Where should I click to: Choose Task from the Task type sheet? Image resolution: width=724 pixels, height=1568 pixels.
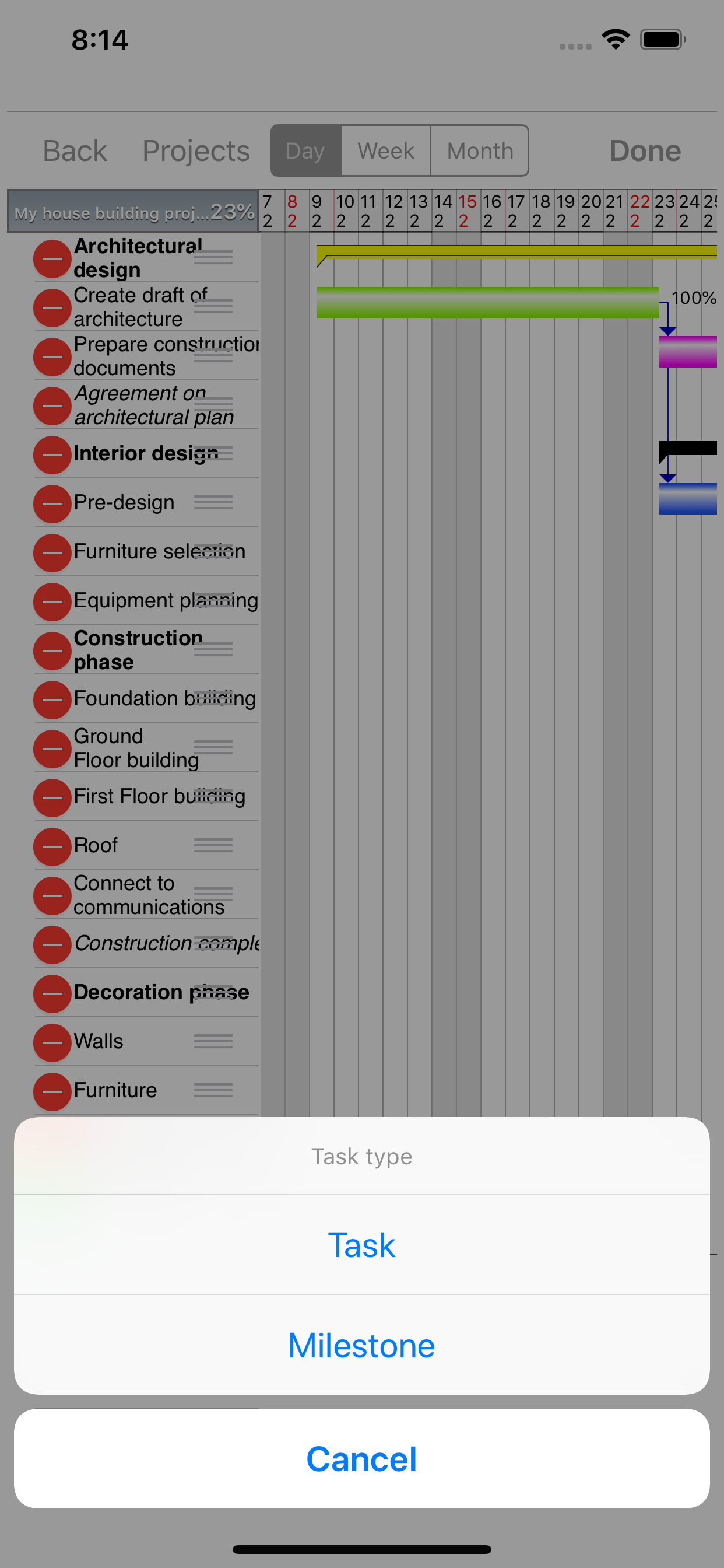point(361,1245)
